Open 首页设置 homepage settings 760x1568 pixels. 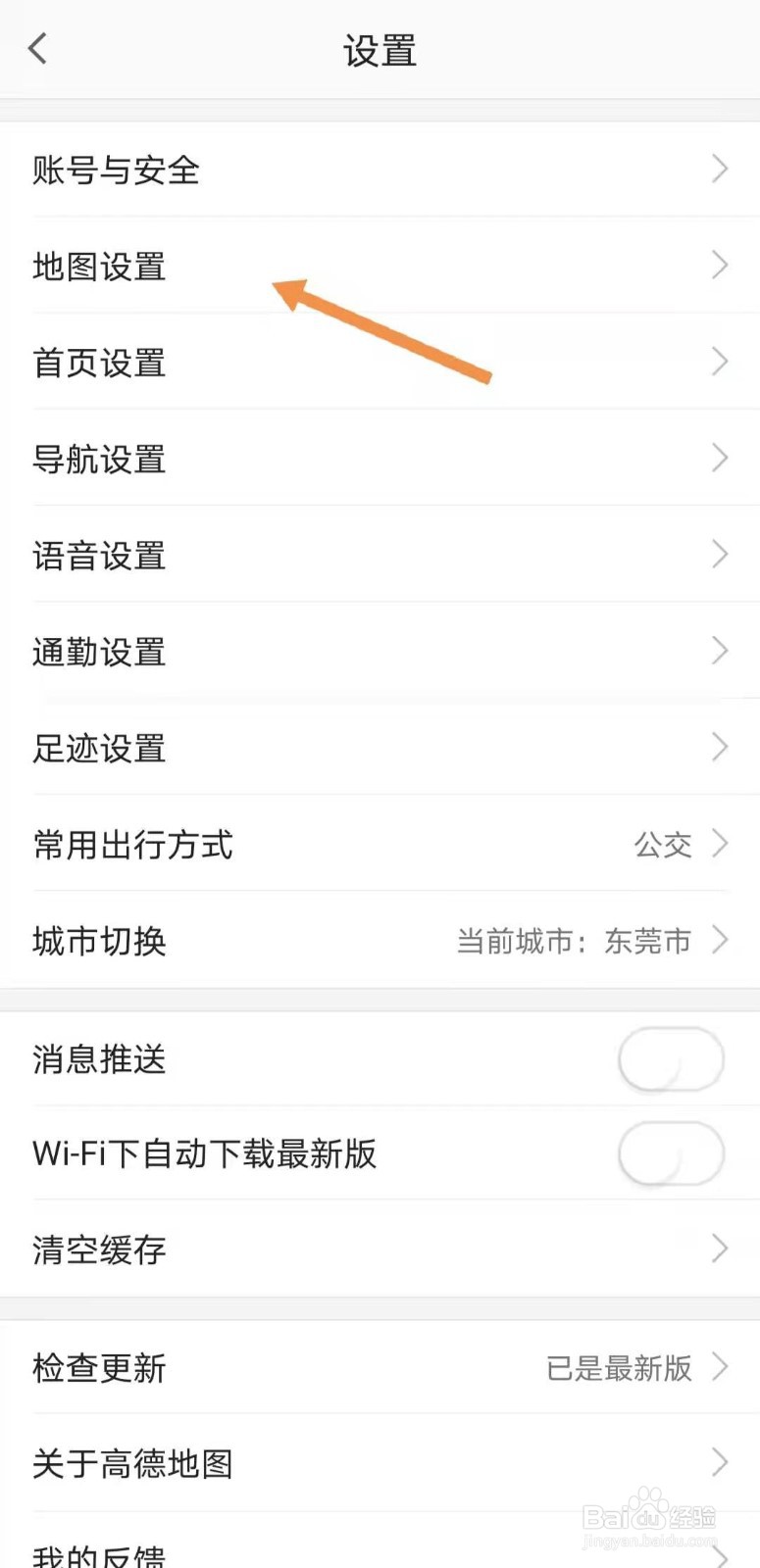(98, 363)
